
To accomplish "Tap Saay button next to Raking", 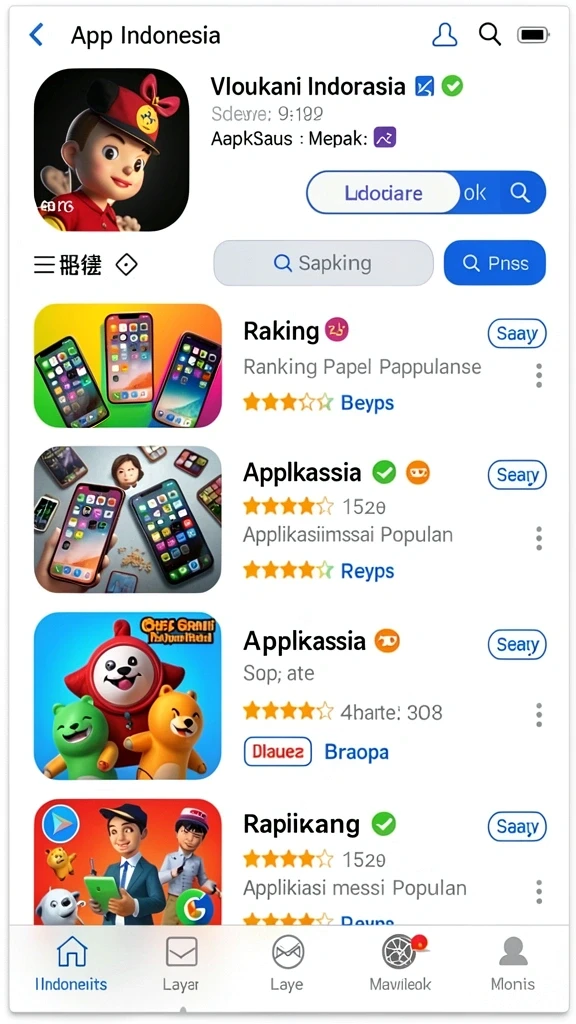I will 517,334.
